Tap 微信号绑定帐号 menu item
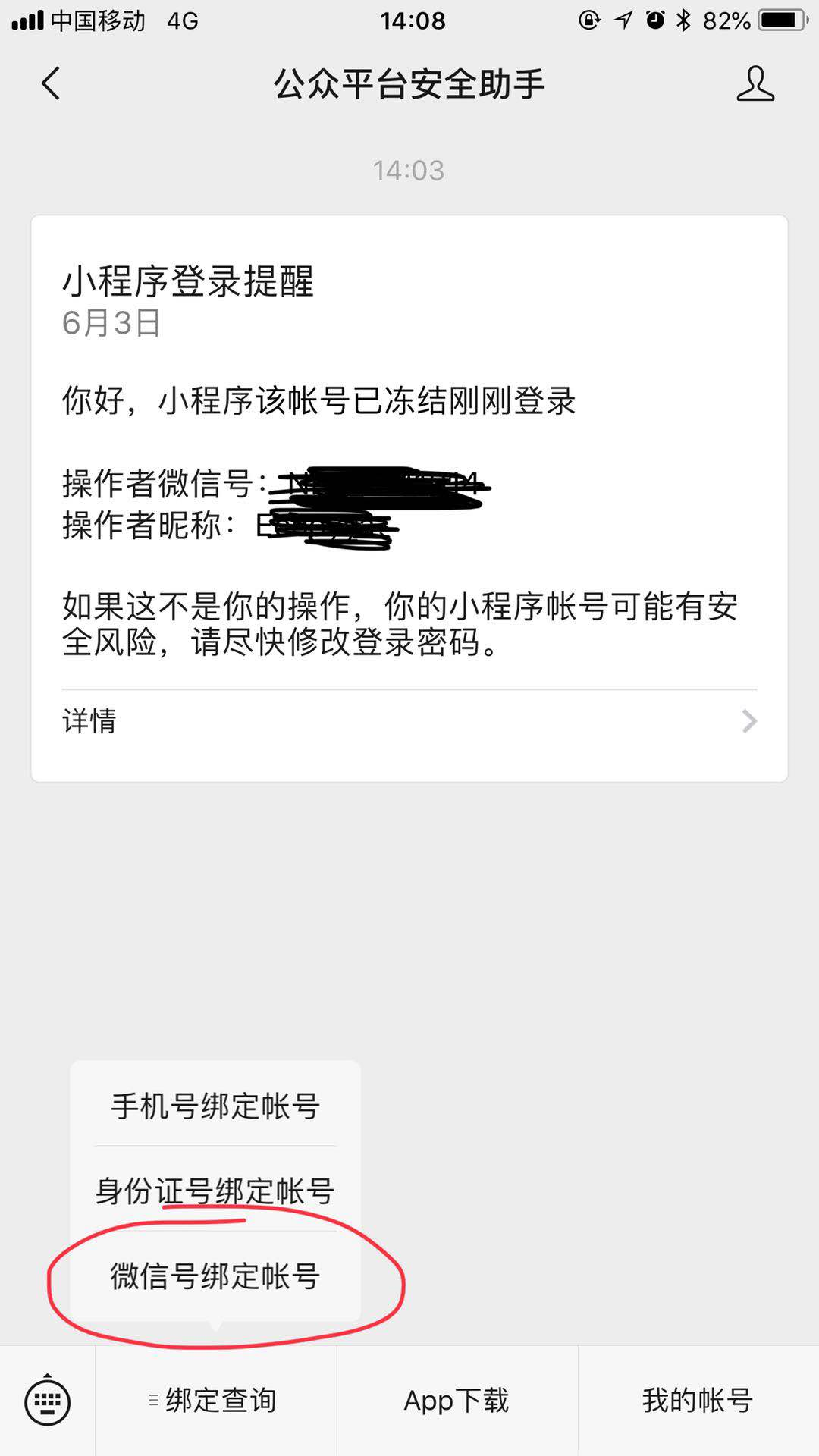819x1456 pixels. click(215, 1276)
